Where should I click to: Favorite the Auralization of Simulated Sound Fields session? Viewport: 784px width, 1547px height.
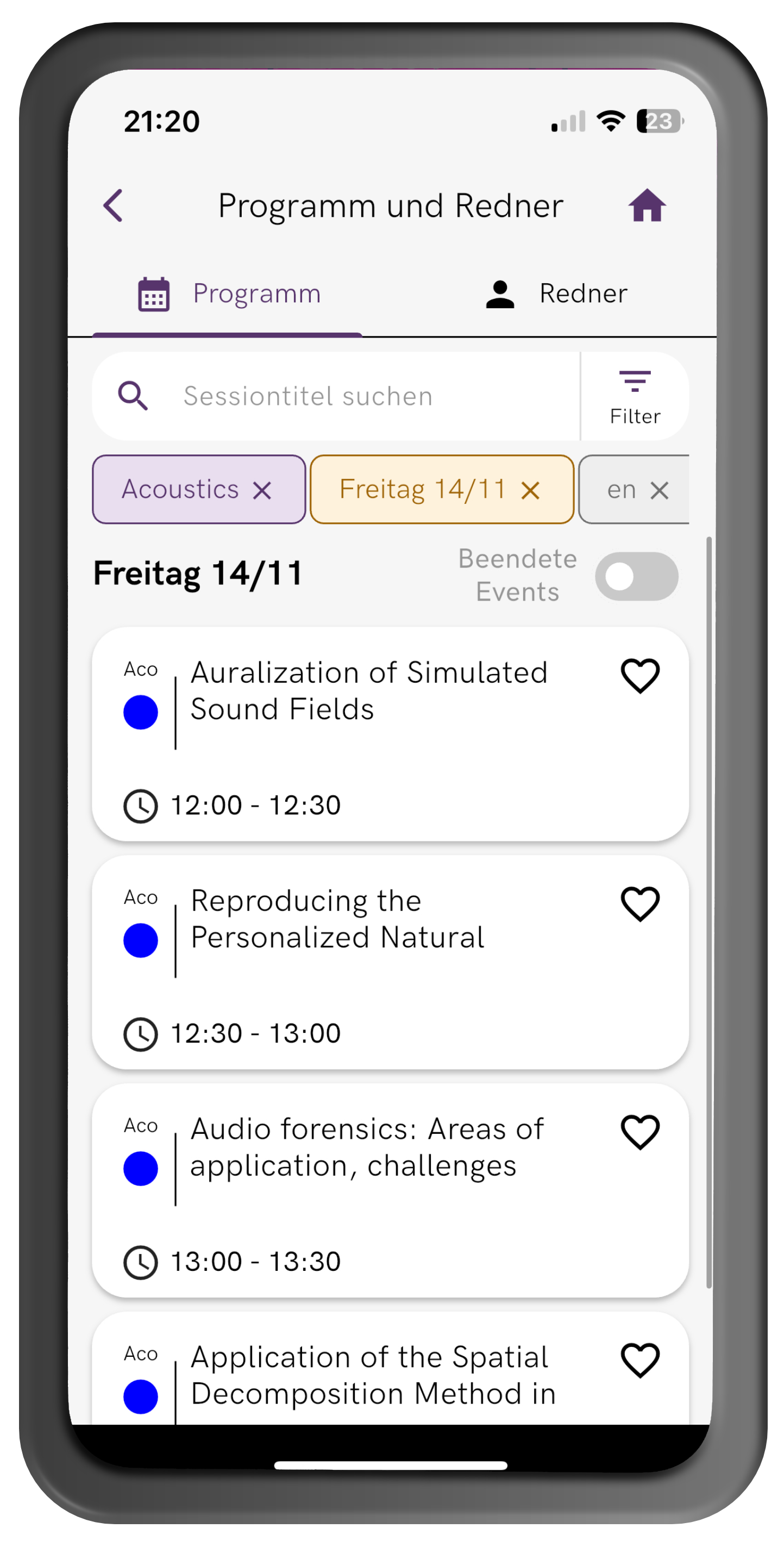[640, 675]
